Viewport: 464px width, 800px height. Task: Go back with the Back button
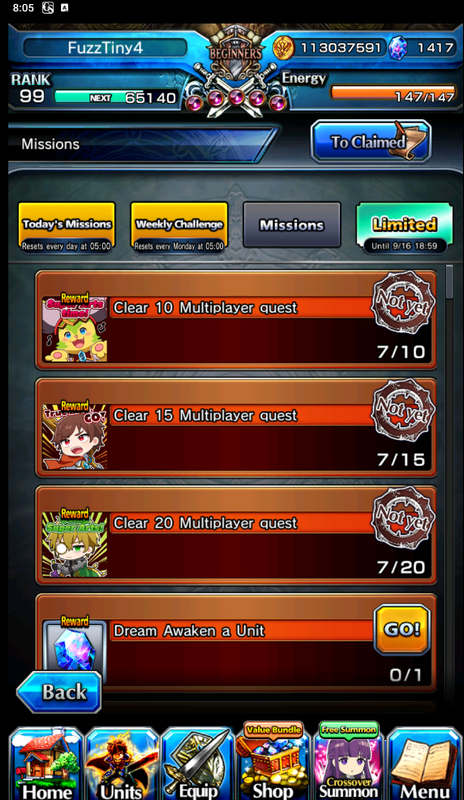tap(59, 692)
